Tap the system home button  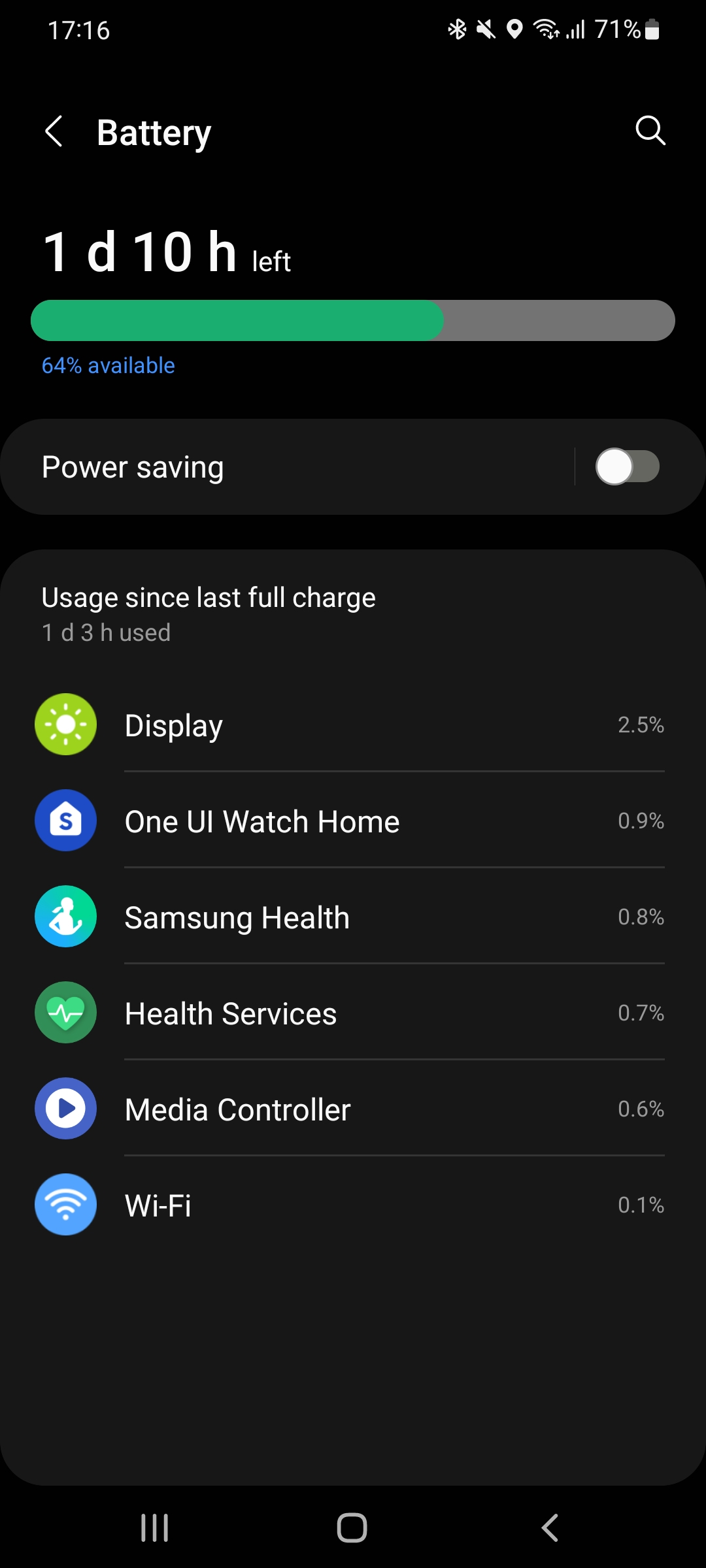(x=352, y=1527)
